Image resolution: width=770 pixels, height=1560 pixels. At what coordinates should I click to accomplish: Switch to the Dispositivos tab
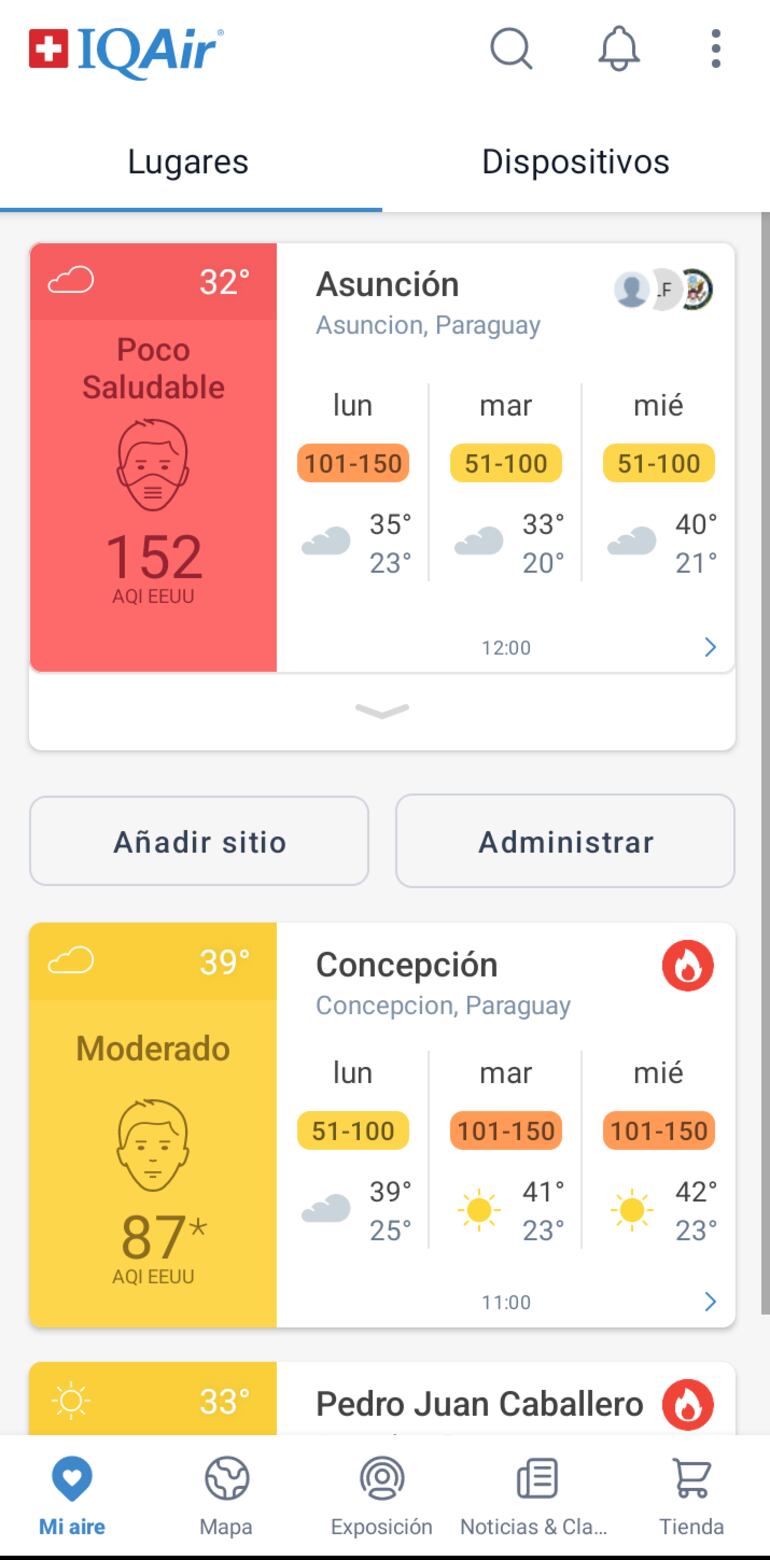[x=575, y=162]
